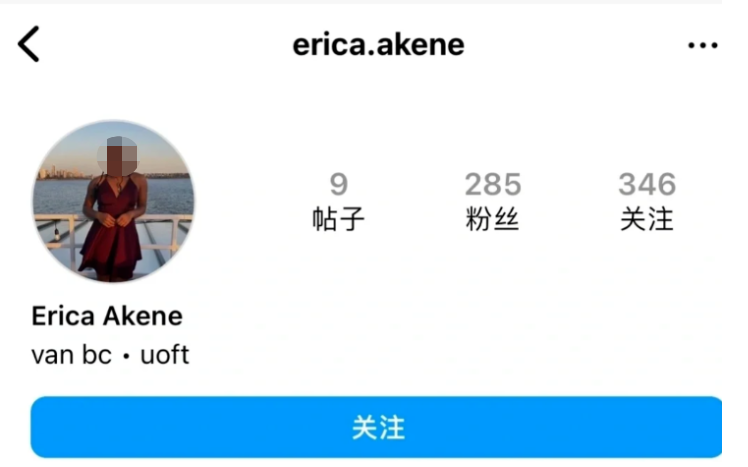Open the 346 关注 following list
748x467 pixels.
tap(647, 200)
